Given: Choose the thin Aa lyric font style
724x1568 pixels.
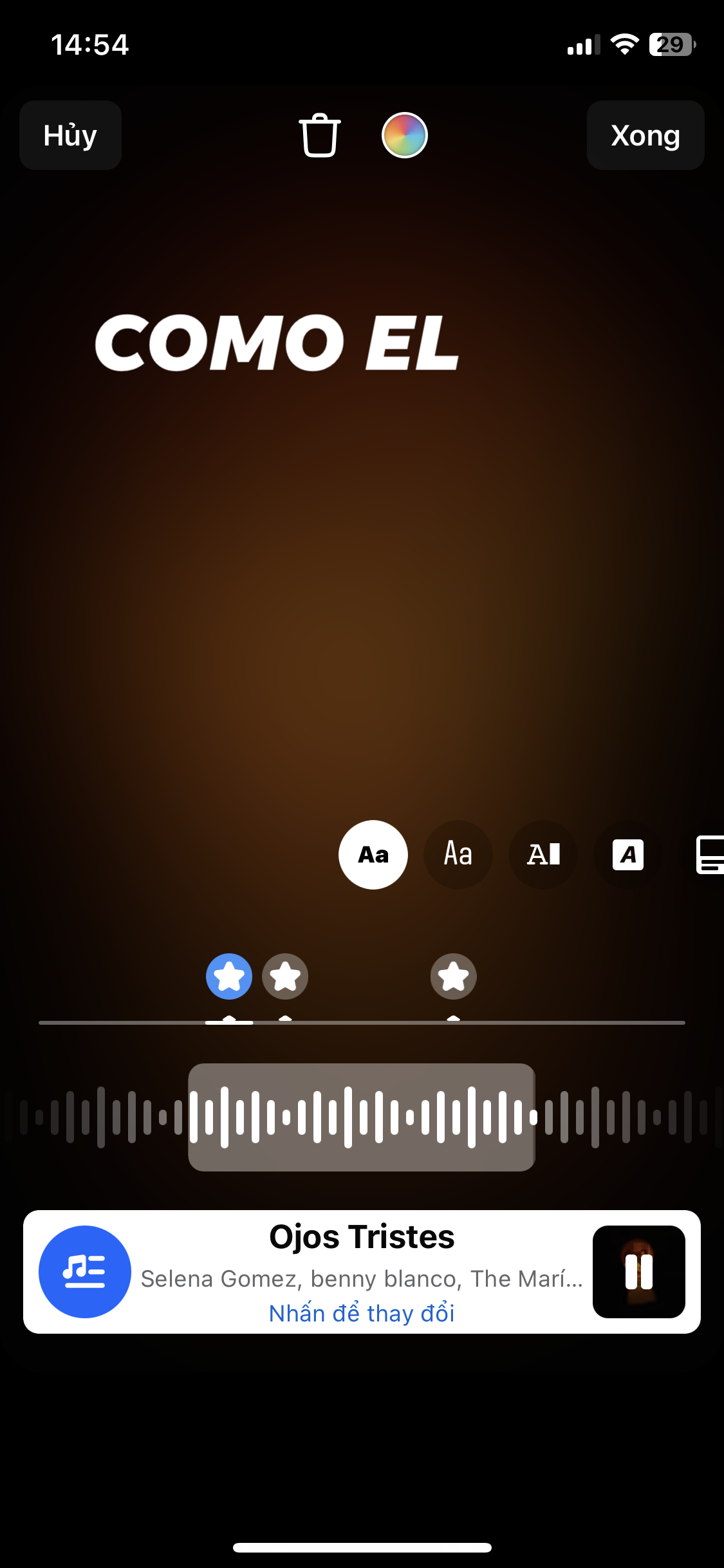Looking at the screenshot, I should 458,855.
